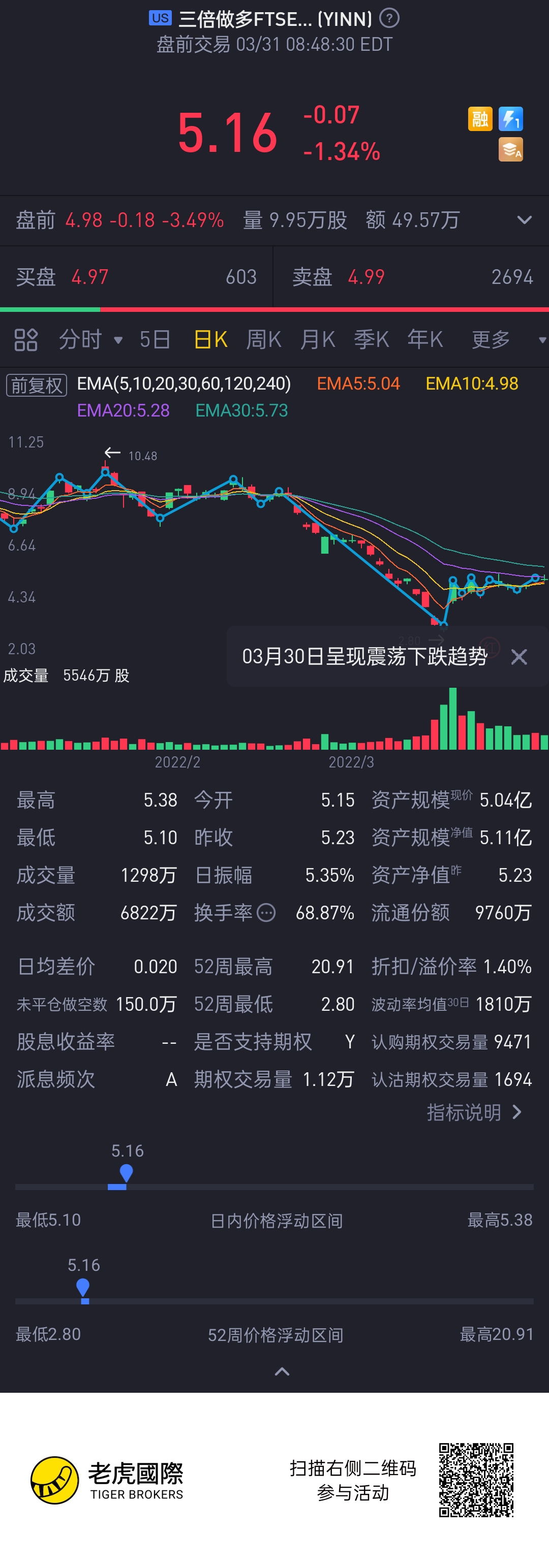Switch to the 月K chart
The height and width of the screenshot is (1568, 549).
(318, 340)
